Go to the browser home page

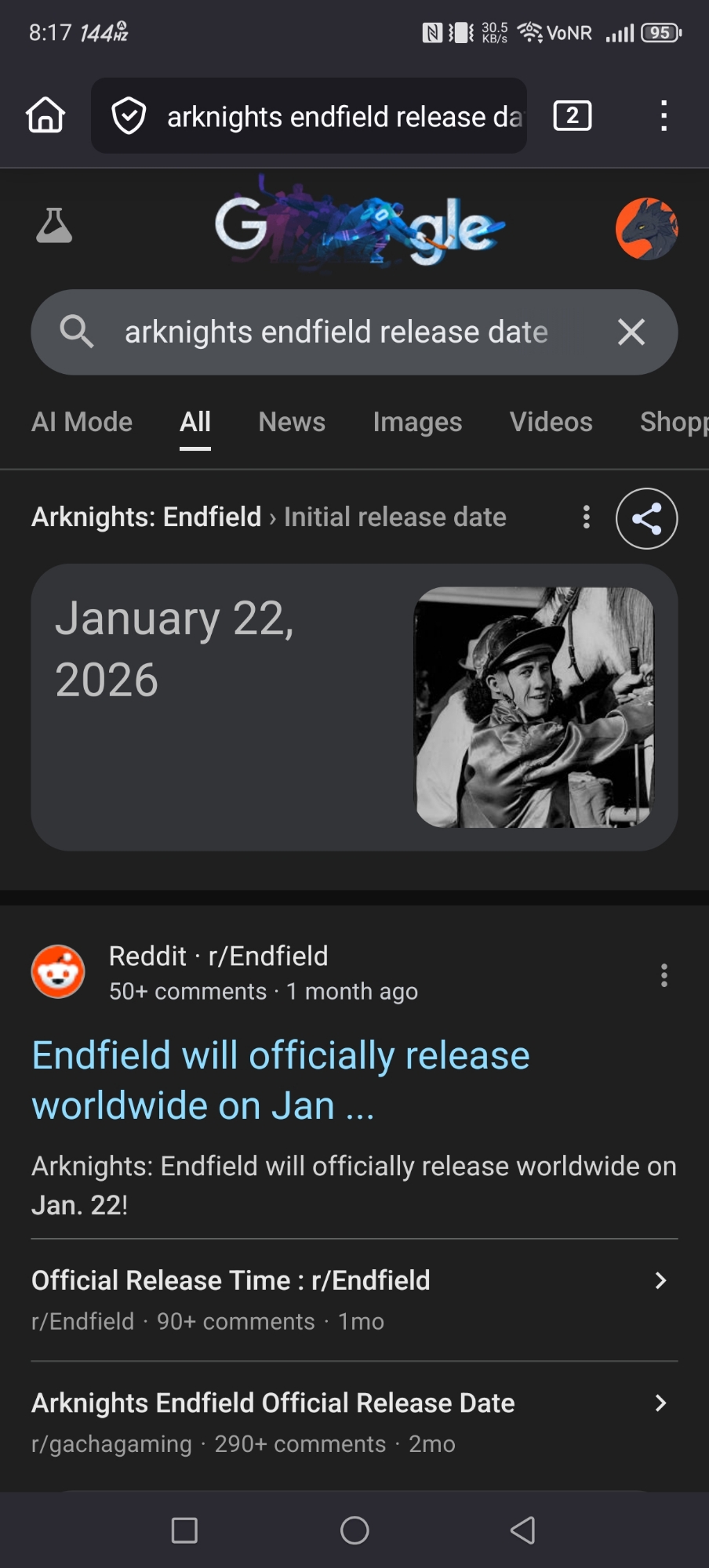click(45, 116)
